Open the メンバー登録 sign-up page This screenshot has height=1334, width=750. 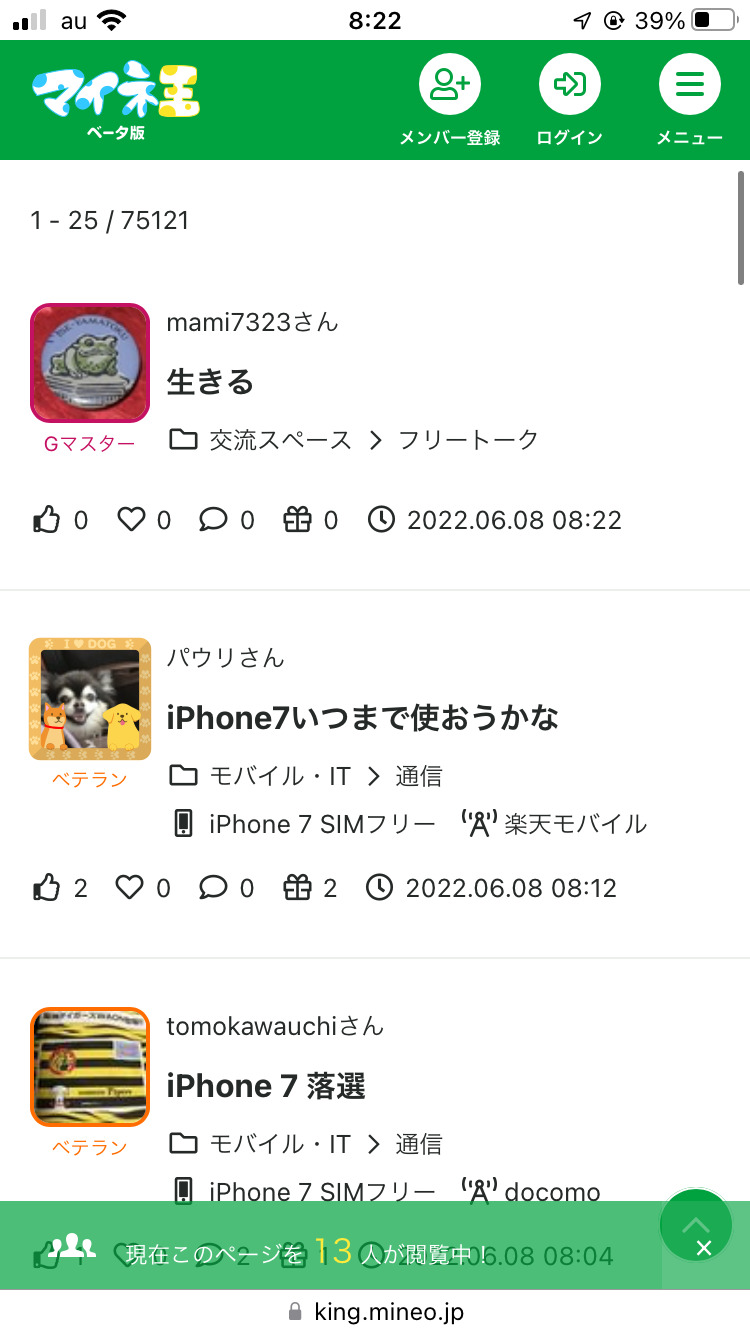pyautogui.click(x=450, y=100)
